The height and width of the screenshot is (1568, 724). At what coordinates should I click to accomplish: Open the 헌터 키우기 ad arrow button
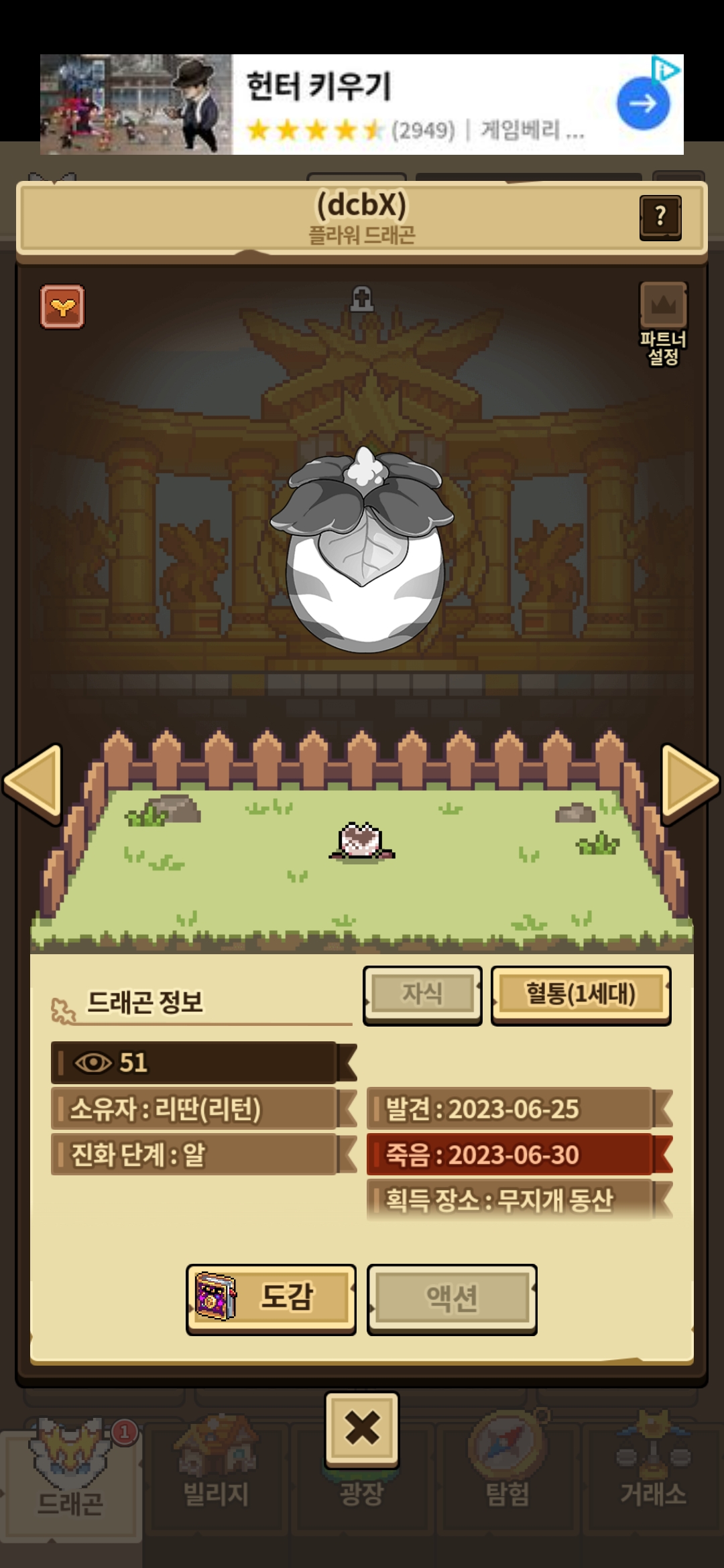[643, 104]
